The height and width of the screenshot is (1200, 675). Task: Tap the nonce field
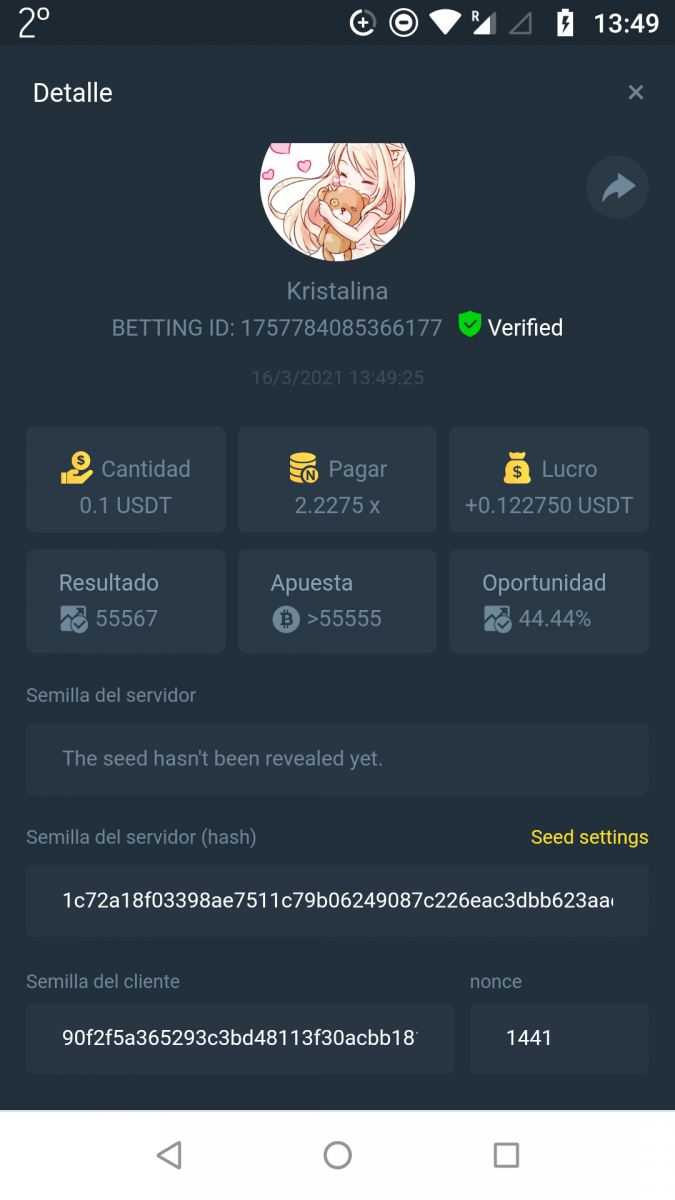click(558, 1038)
